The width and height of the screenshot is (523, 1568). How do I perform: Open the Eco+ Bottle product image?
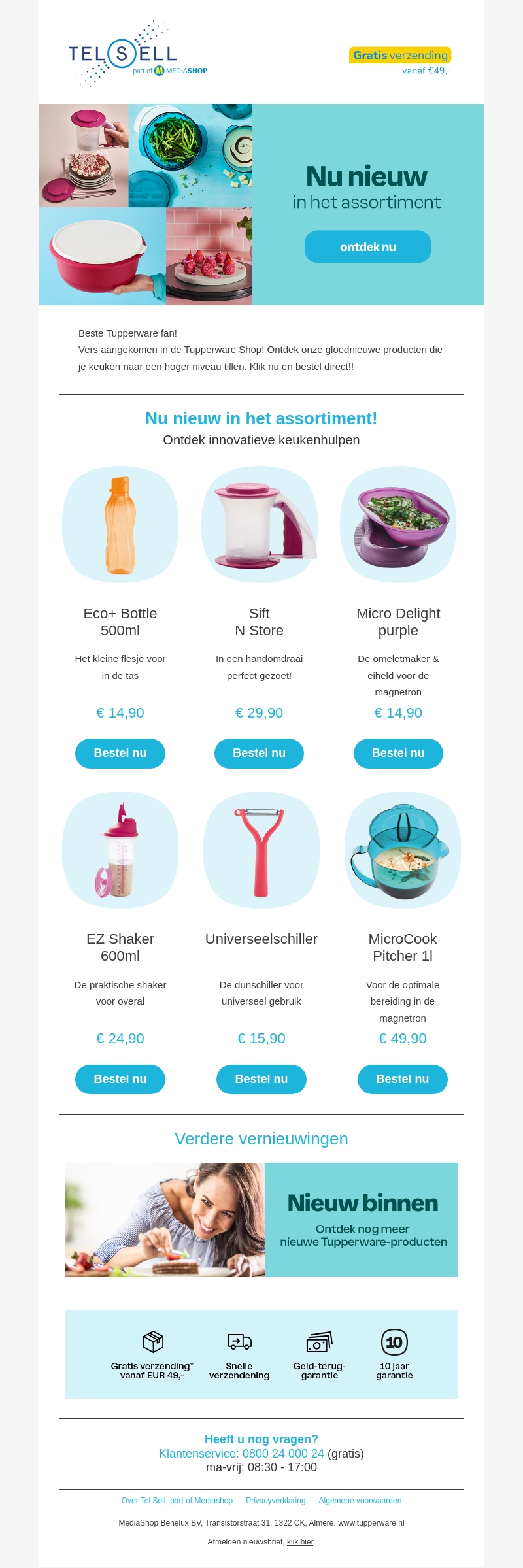coord(120,524)
